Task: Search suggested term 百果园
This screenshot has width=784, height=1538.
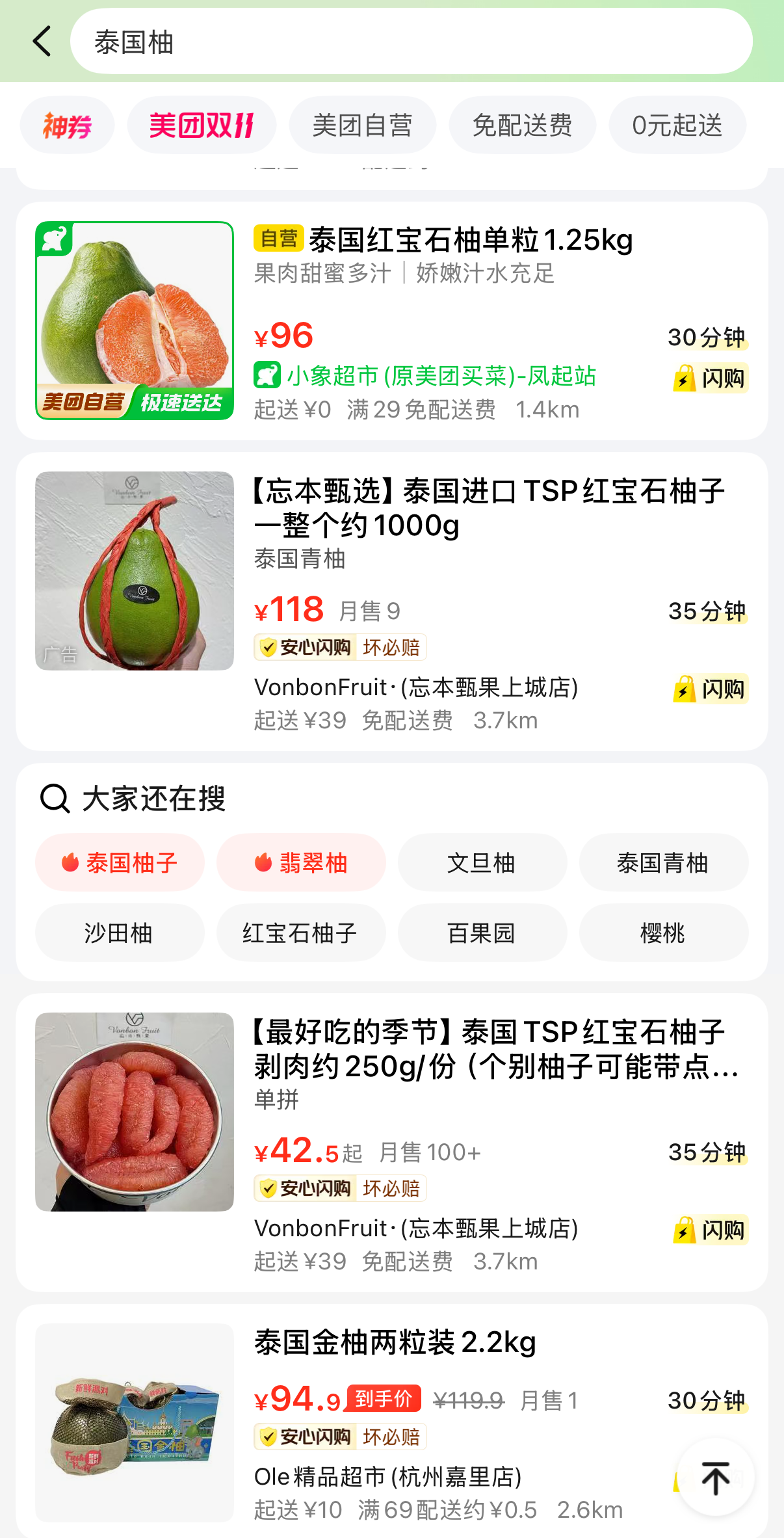Action: [x=482, y=933]
